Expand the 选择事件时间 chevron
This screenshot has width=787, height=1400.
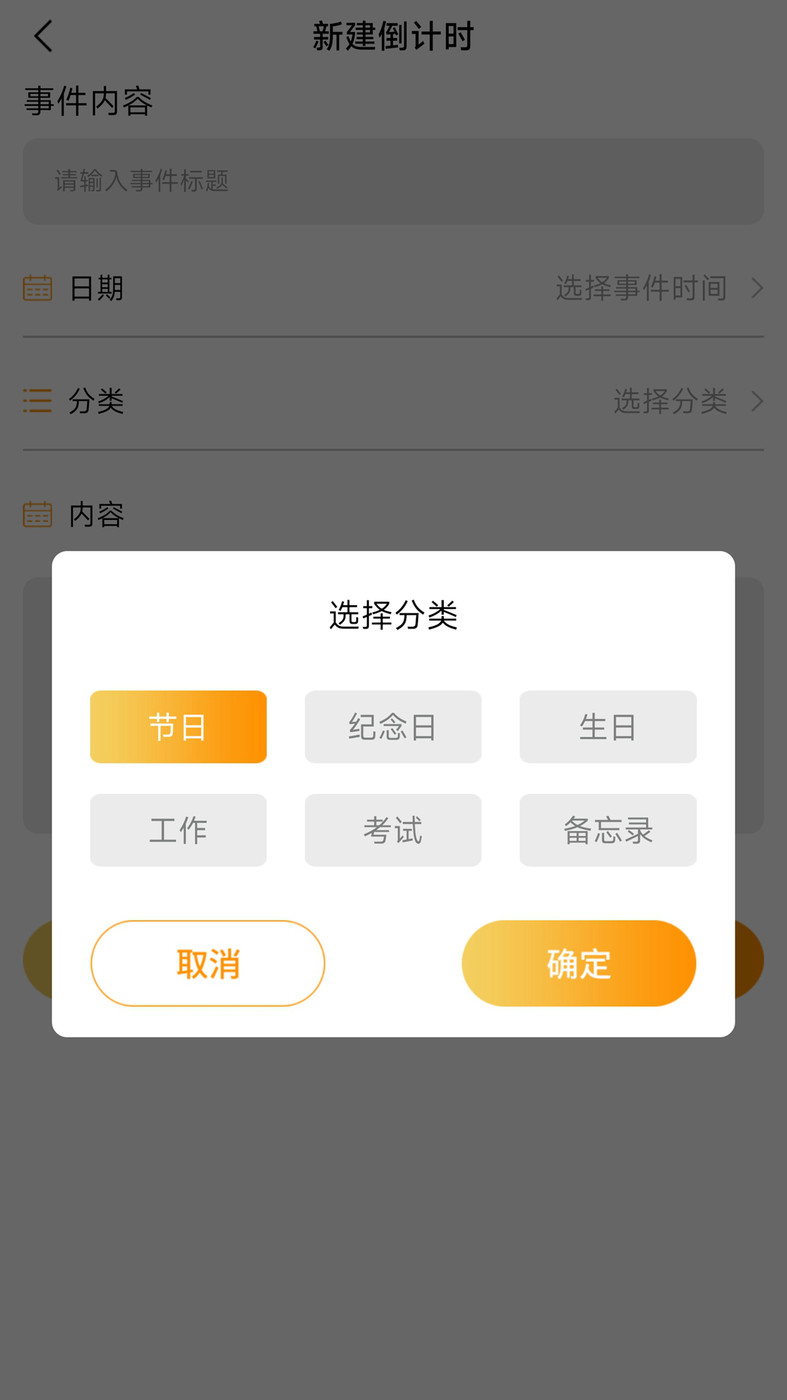(758, 288)
